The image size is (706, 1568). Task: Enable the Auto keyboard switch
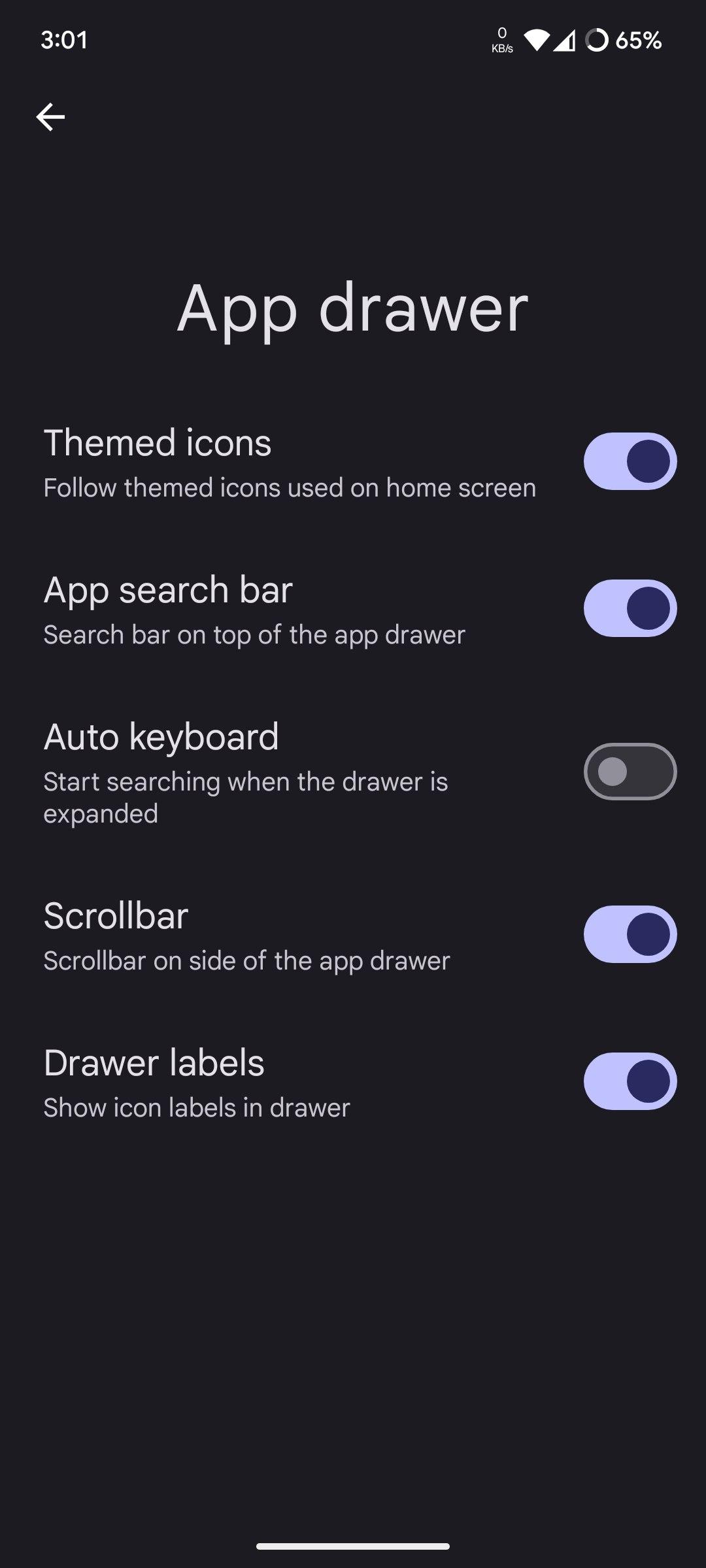point(630,772)
